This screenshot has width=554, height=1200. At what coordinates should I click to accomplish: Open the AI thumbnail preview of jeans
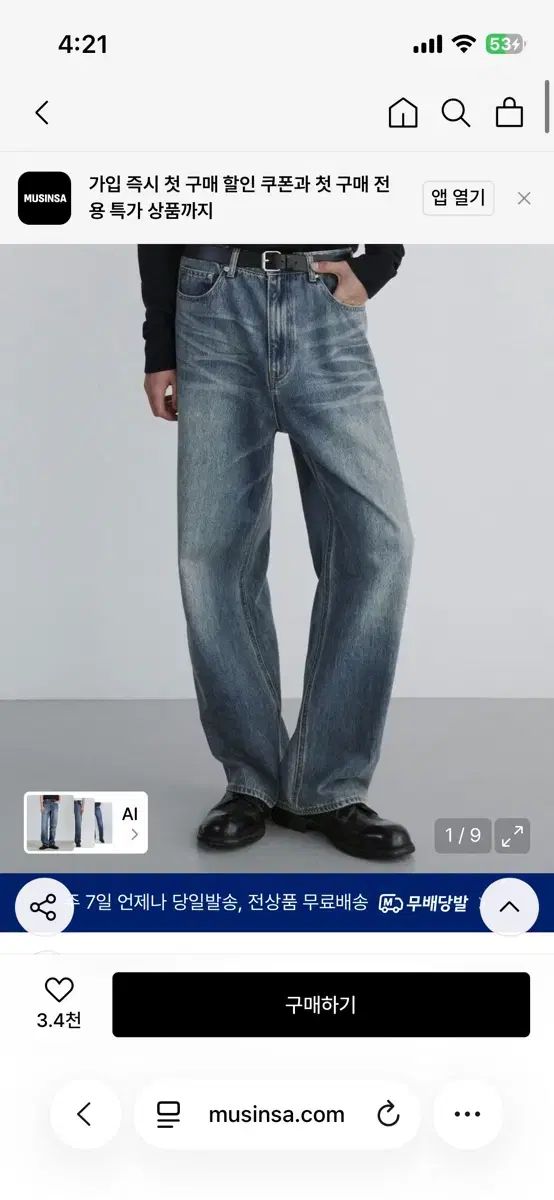coord(86,822)
